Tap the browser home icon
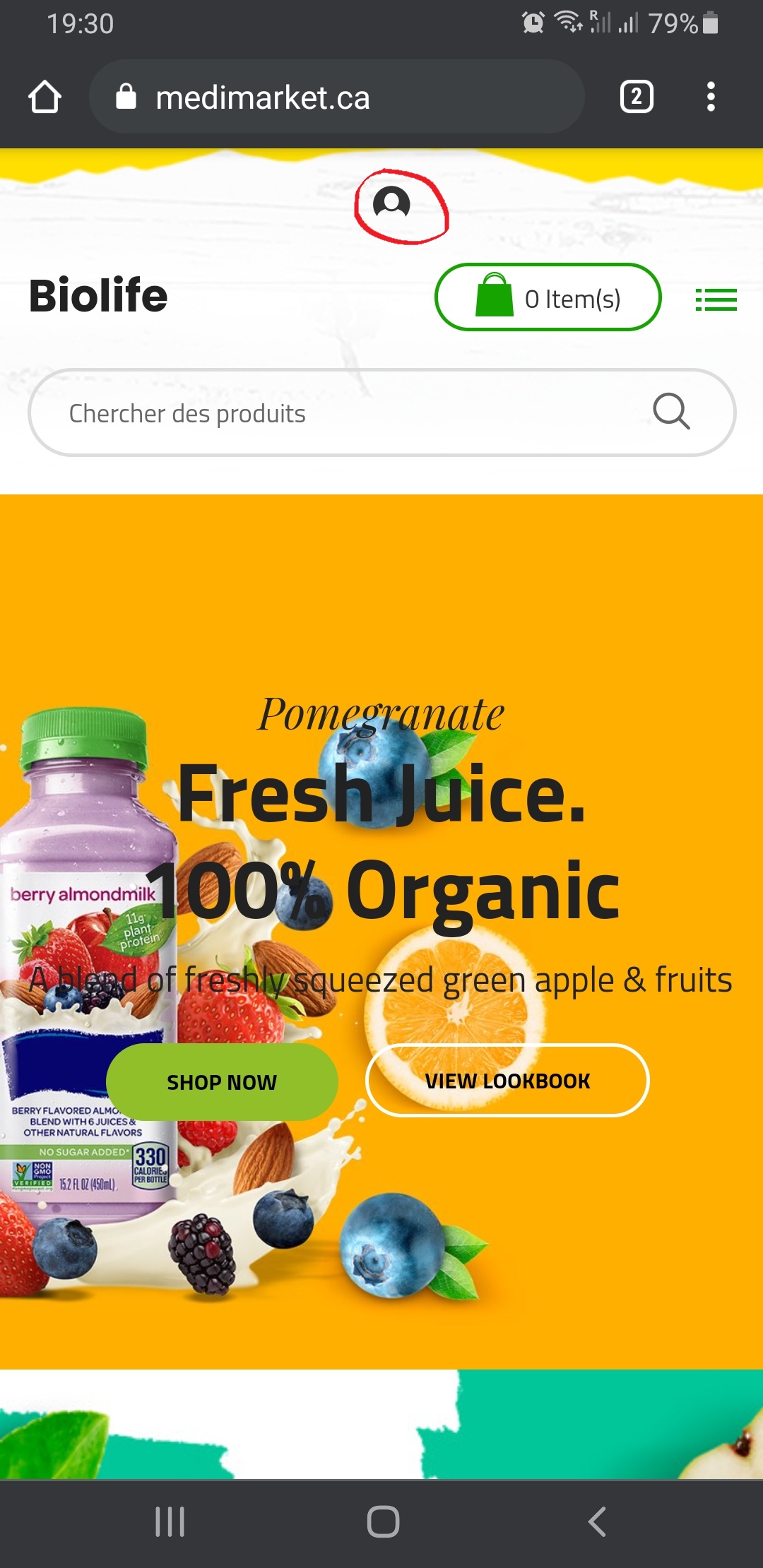The height and width of the screenshot is (1568, 763). coord(45,97)
